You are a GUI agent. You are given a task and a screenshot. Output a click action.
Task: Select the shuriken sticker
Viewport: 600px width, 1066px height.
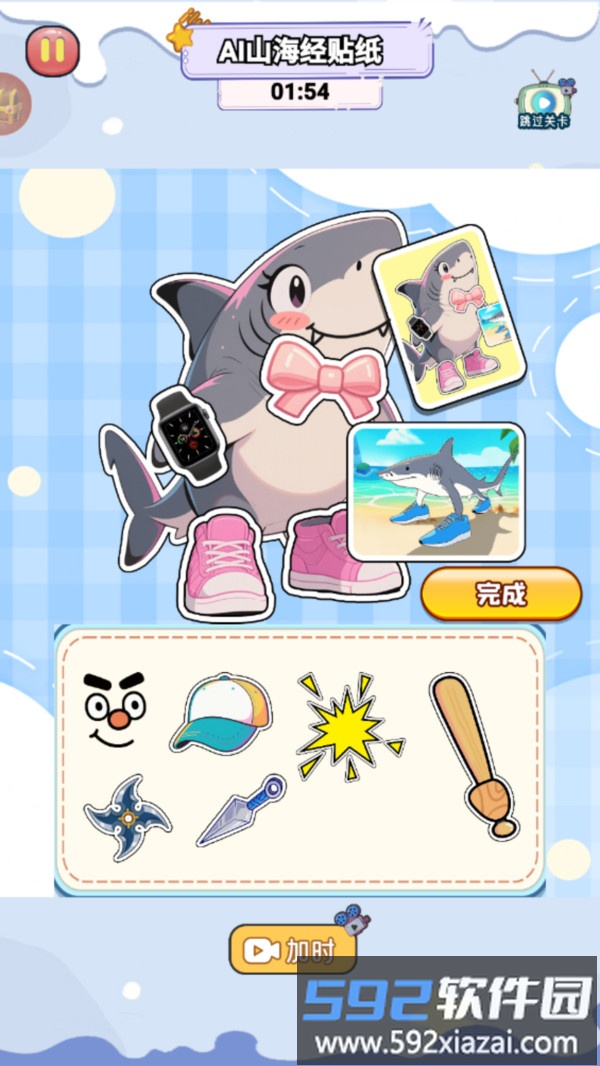coord(128,816)
